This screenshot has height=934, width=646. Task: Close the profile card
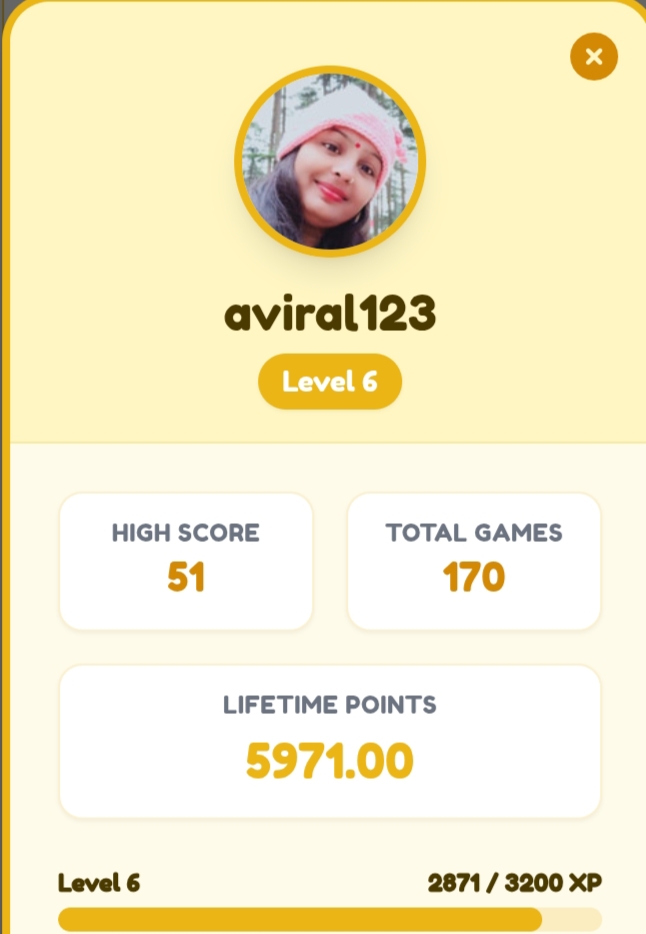coord(594,57)
